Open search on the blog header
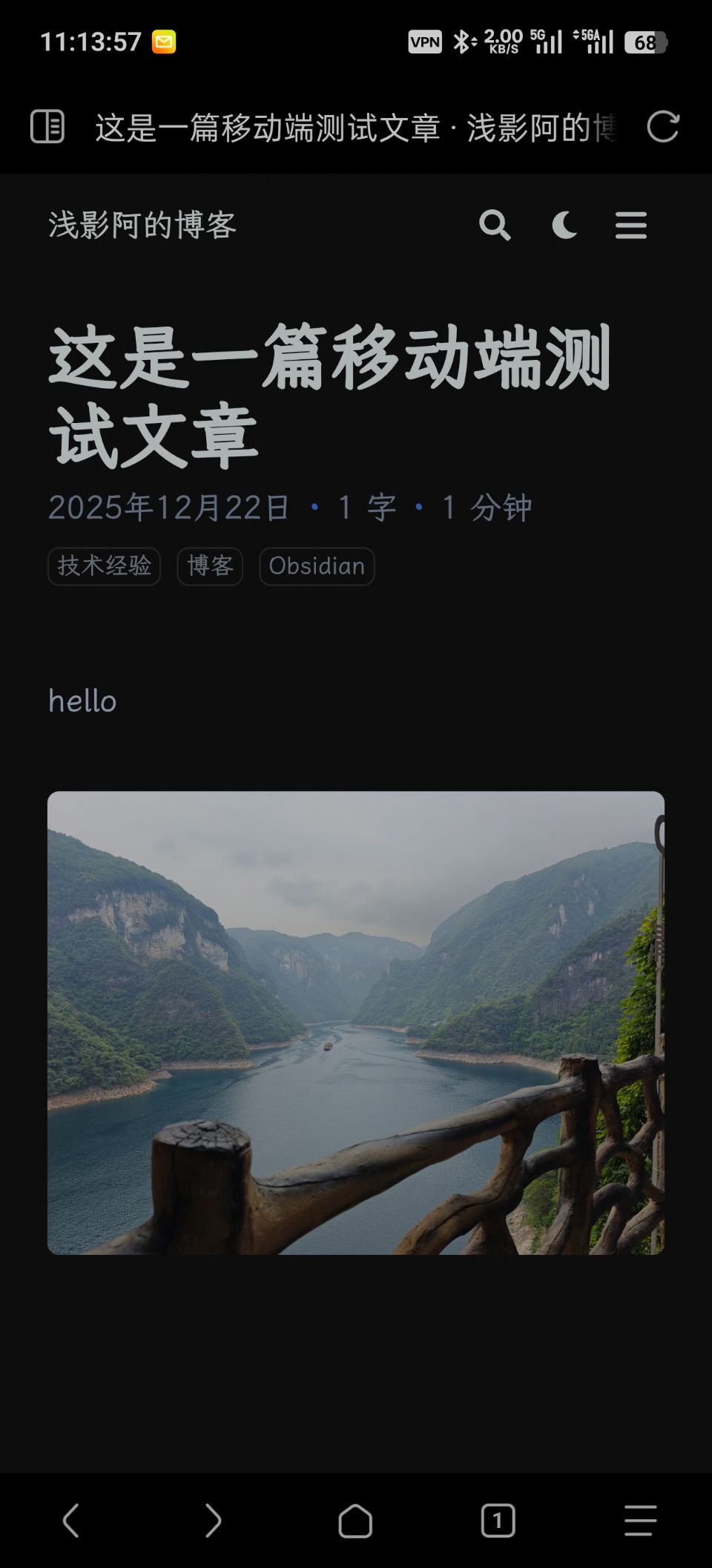This screenshot has width=712, height=1568. point(495,226)
